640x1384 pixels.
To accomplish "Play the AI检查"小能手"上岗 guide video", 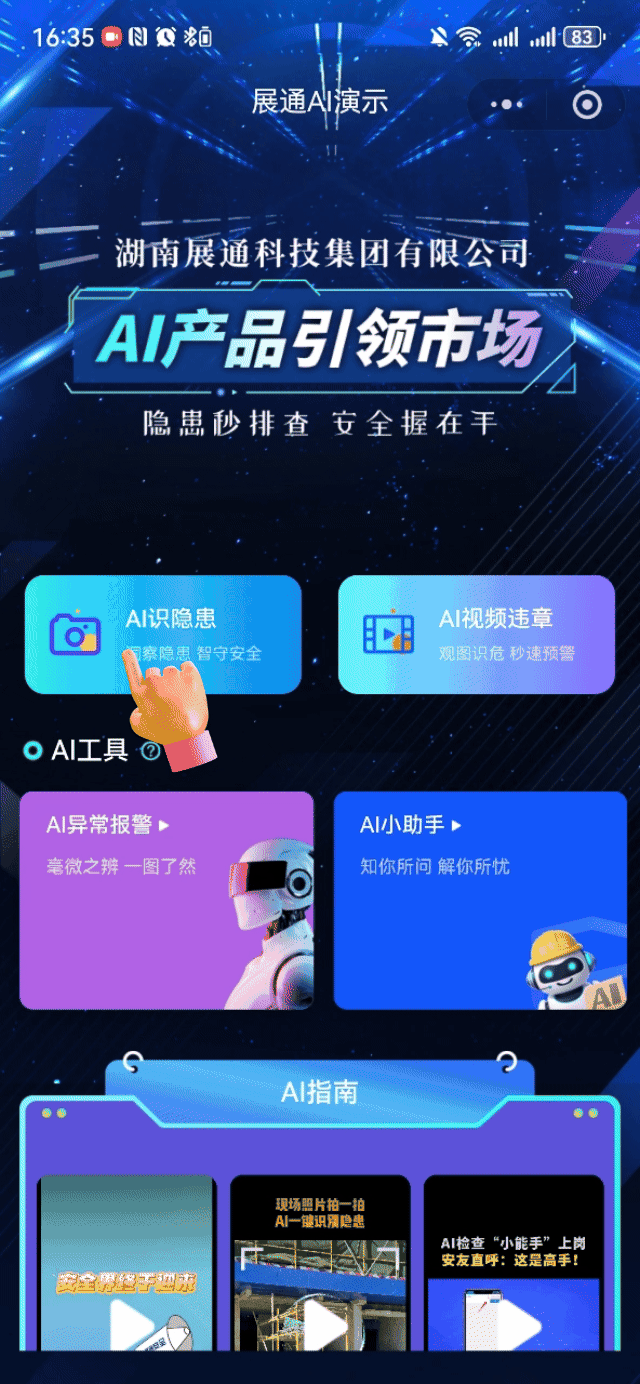I will pos(514,1290).
